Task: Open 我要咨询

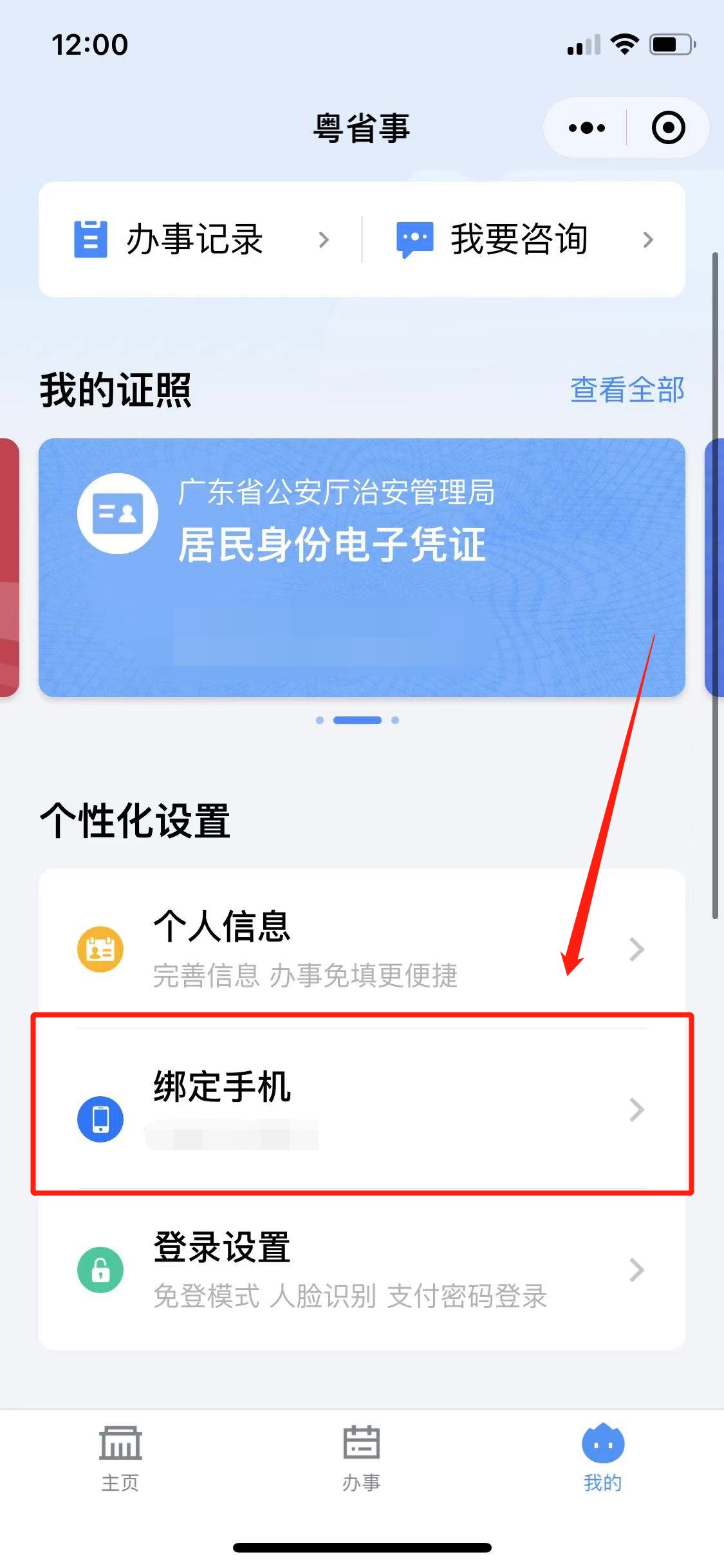Action: (x=524, y=239)
